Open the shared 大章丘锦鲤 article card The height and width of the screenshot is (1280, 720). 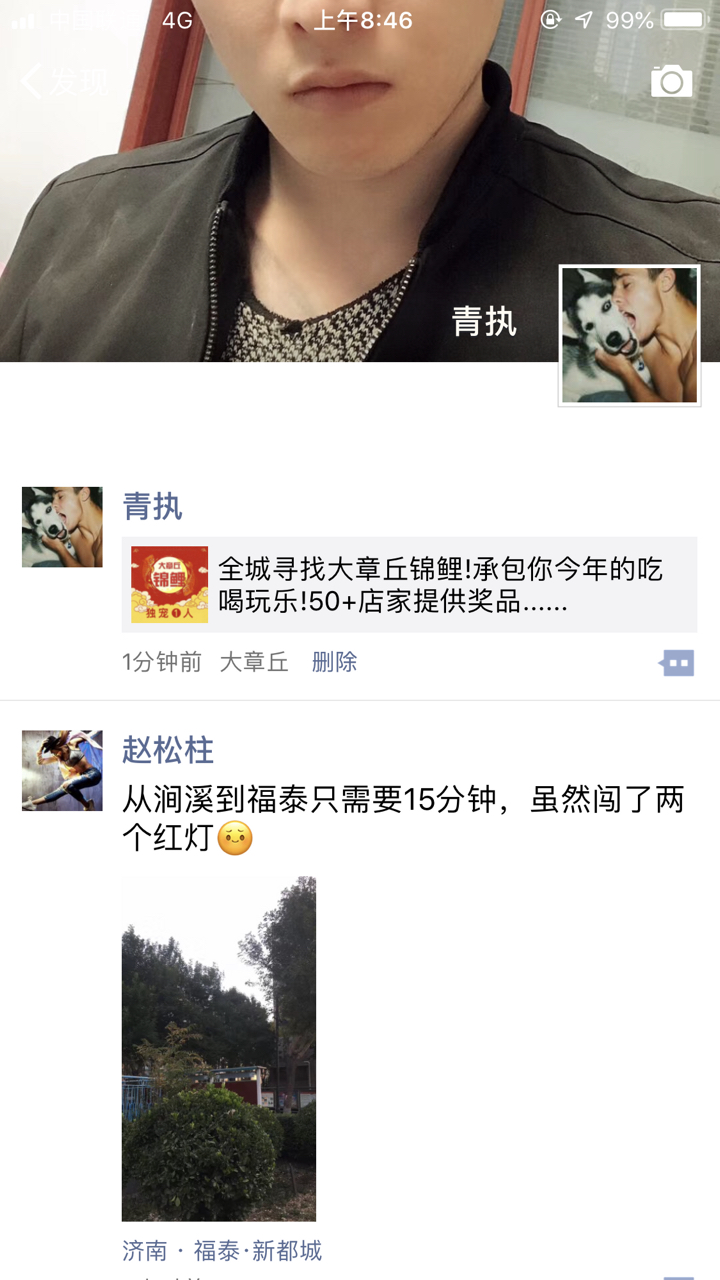[x=409, y=585]
